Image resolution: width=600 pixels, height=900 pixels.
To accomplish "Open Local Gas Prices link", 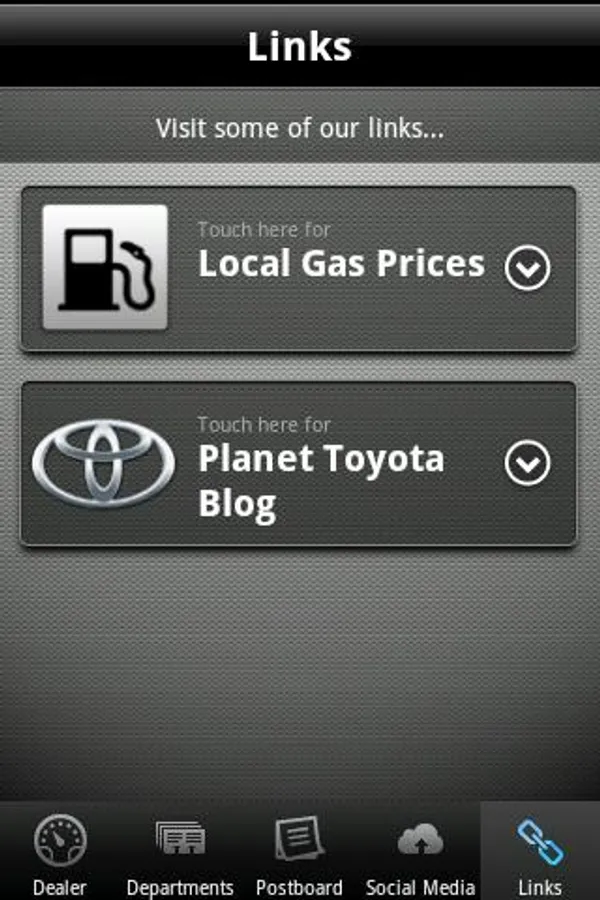I will (x=298, y=268).
